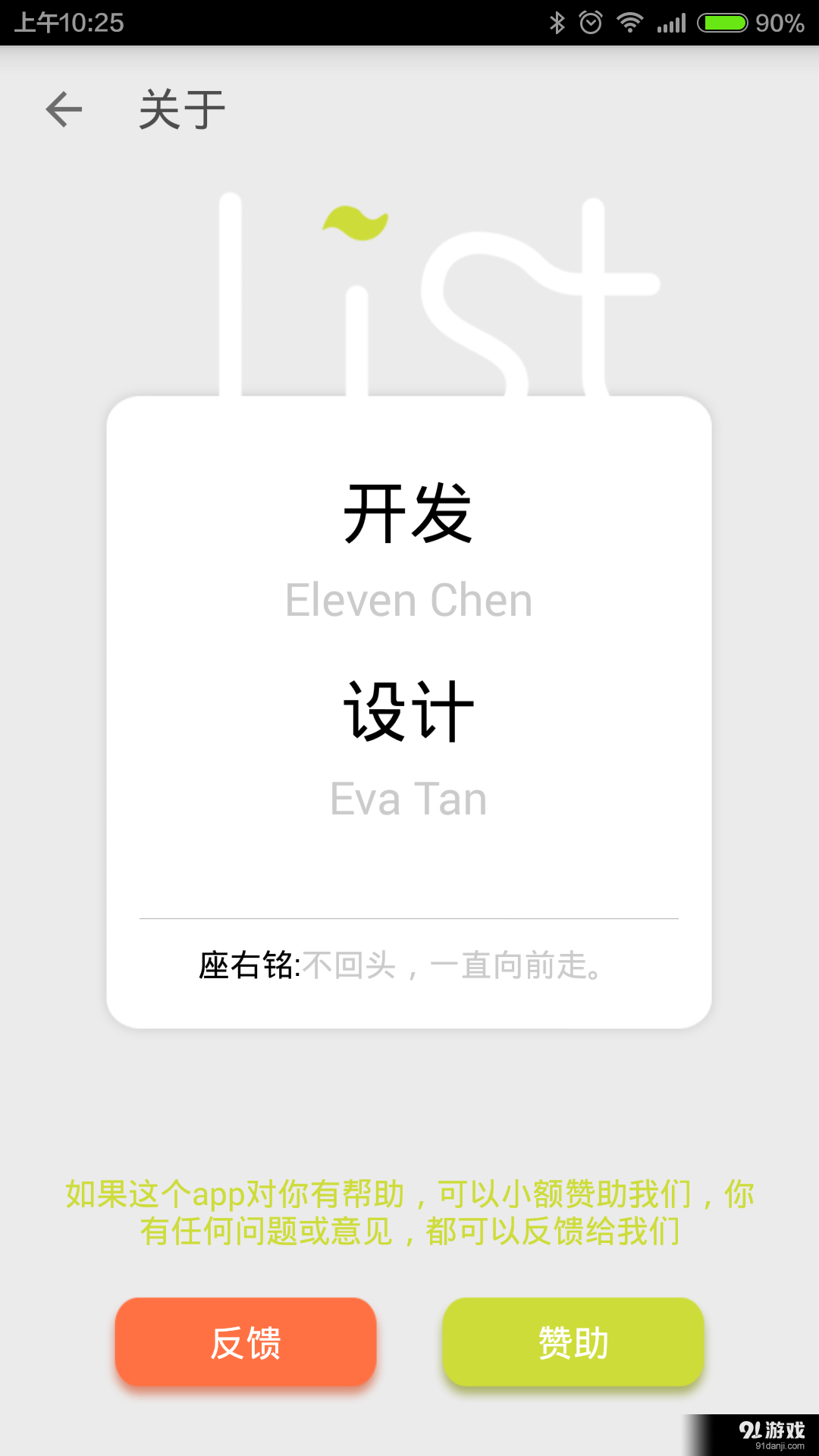The width and height of the screenshot is (819, 1456).
Task: Tap the 设计 section heading
Action: (x=409, y=711)
